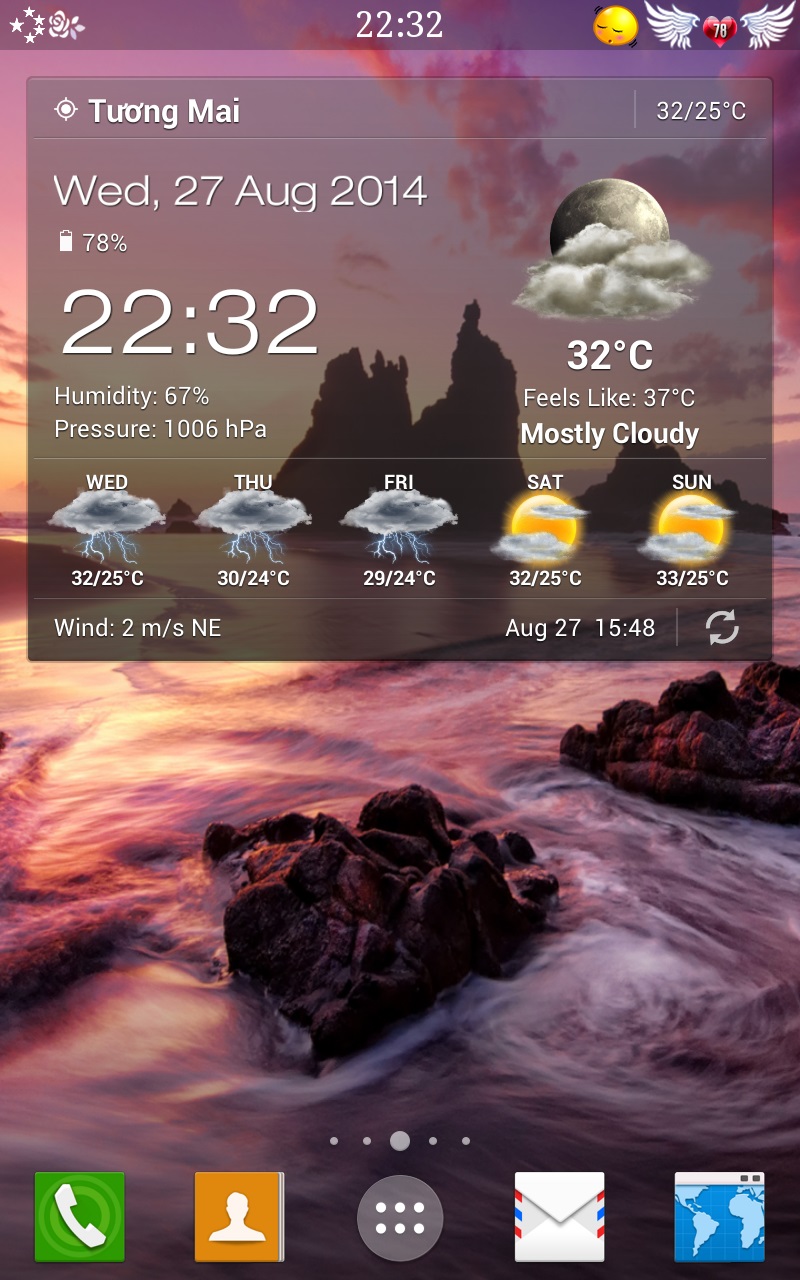Open Saturday's forecast in the widget
Viewport: 800px width, 1280px height.
545,530
